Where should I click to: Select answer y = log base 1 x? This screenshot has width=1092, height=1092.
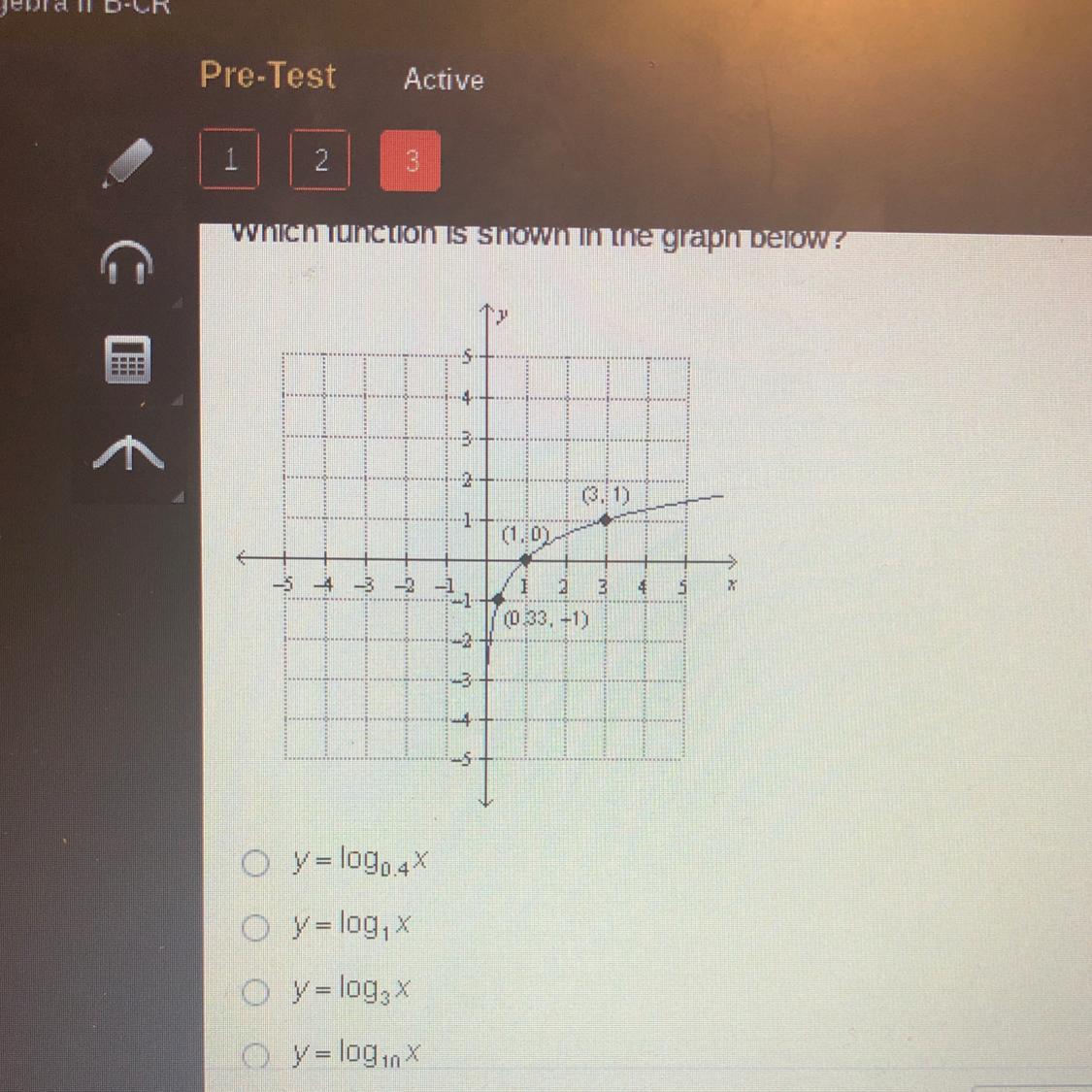pos(255,928)
